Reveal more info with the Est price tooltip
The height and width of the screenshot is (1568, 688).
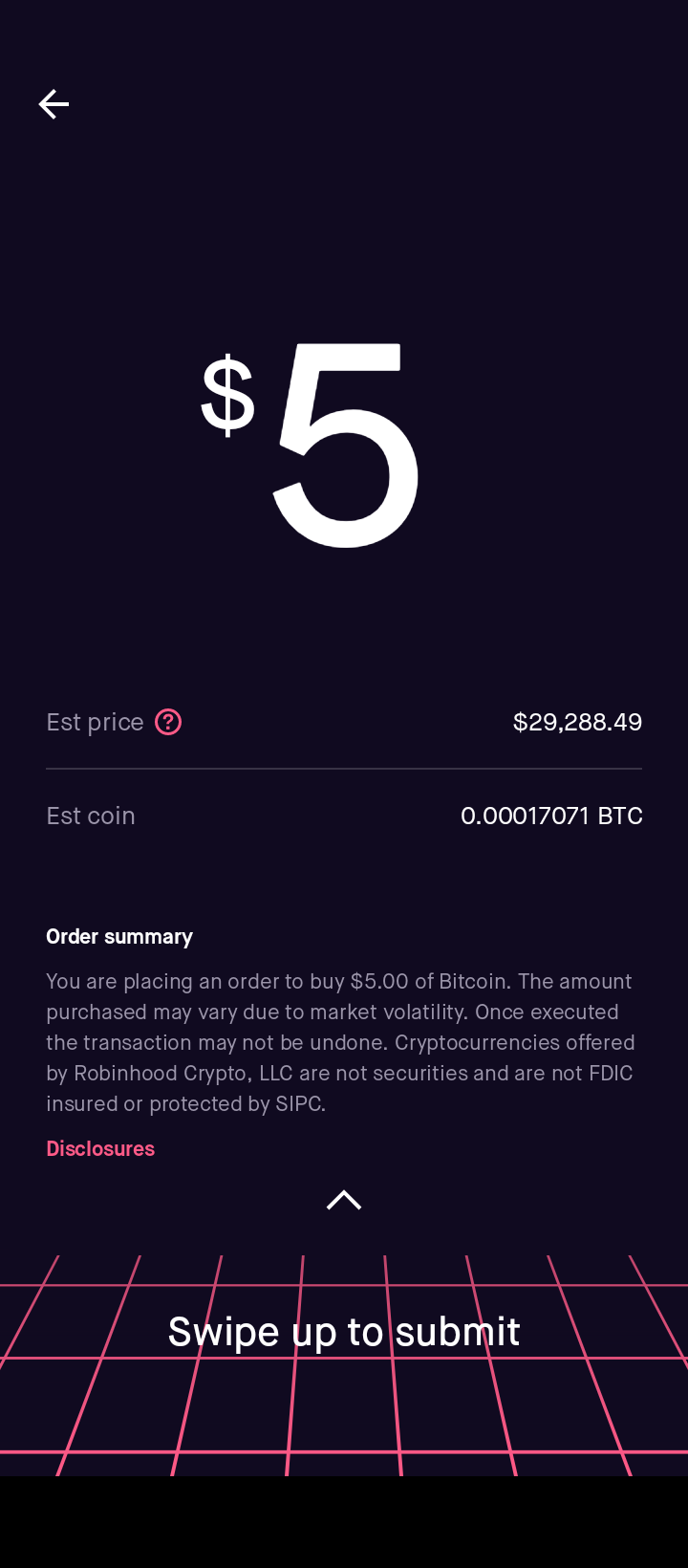tap(168, 722)
